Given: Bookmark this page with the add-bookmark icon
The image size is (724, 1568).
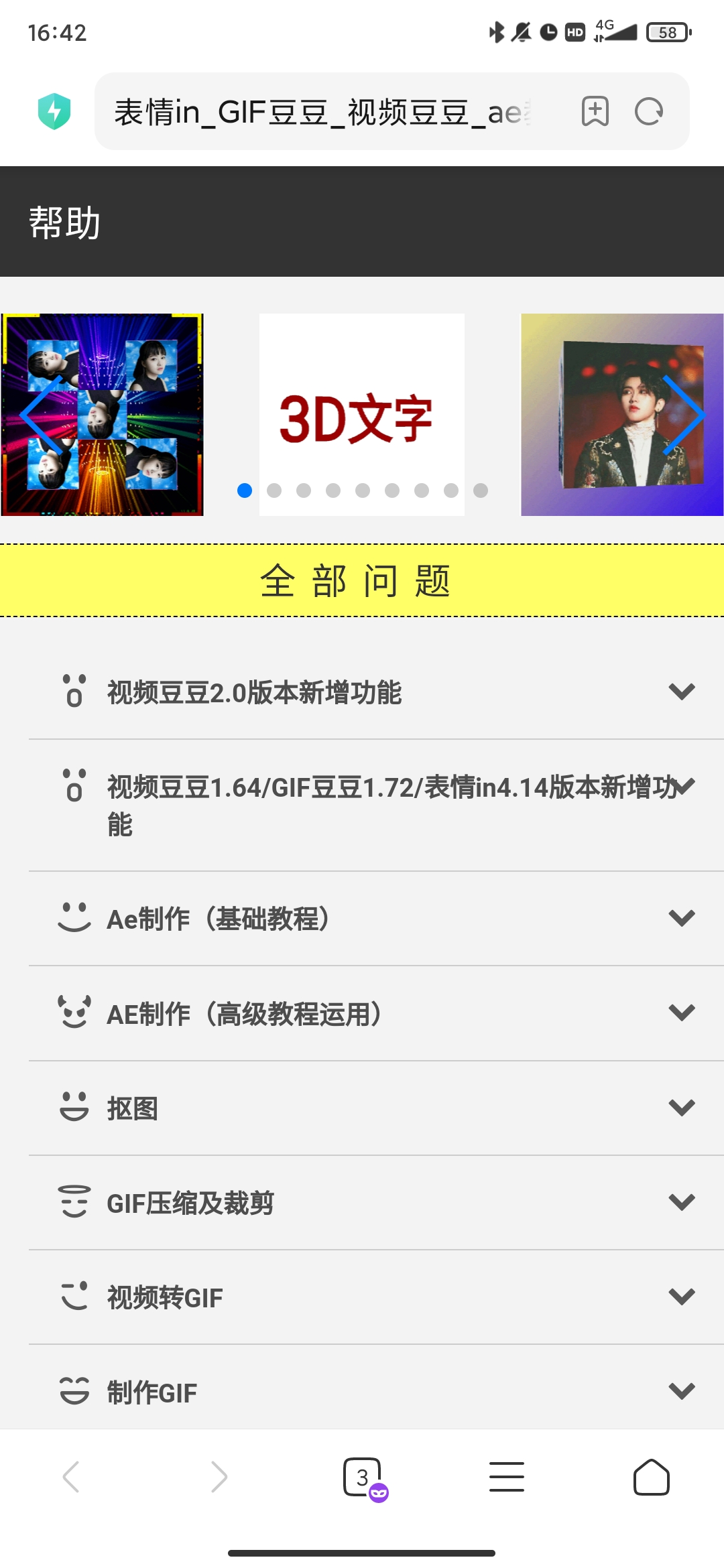Looking at the screenshot, I should (x=595, y=111).
